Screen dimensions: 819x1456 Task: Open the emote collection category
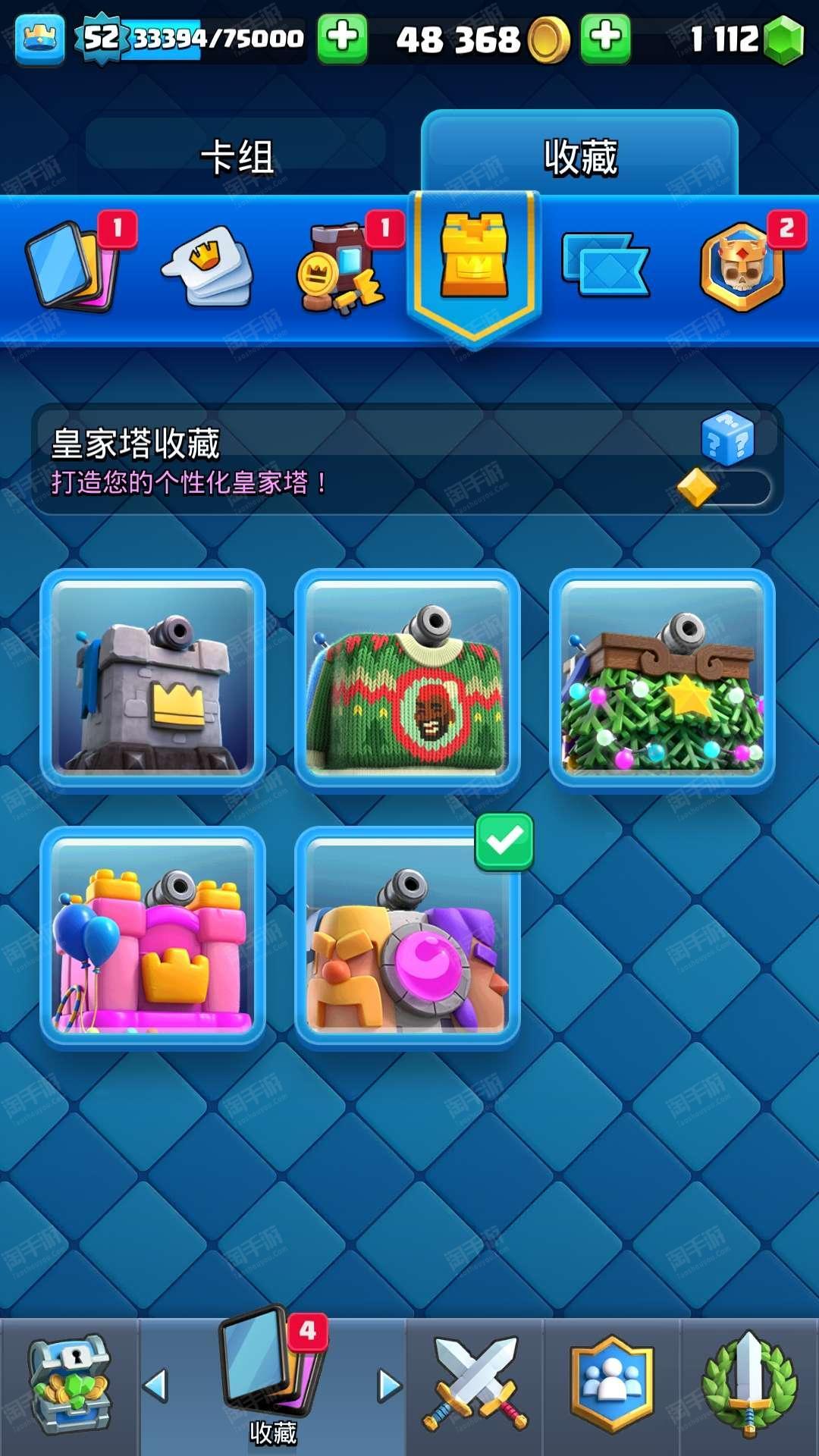pos(207,265)
